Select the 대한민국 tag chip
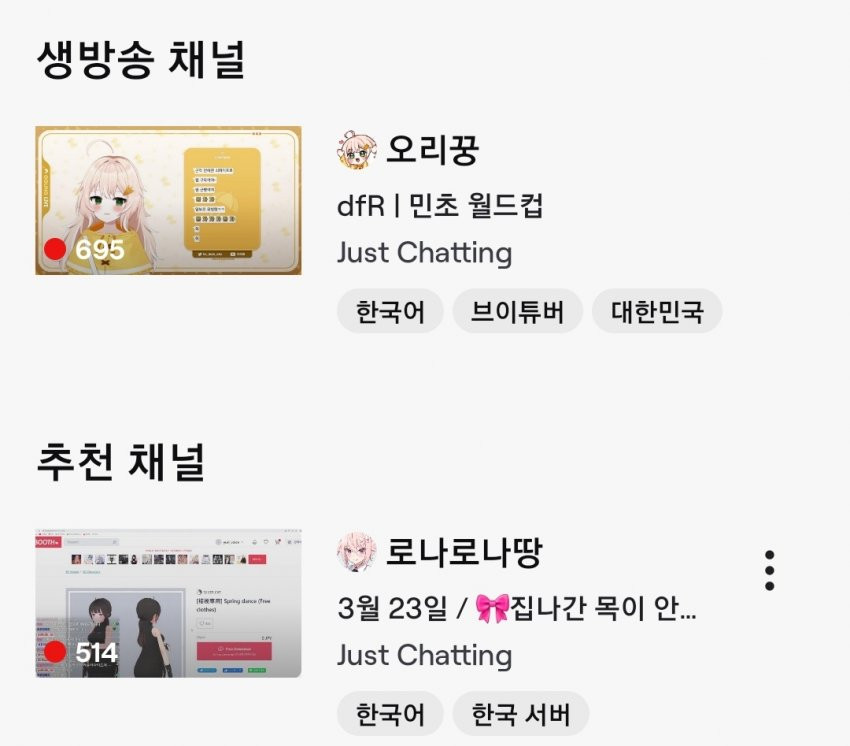This screenshot has width=850, height=746. 657,312
